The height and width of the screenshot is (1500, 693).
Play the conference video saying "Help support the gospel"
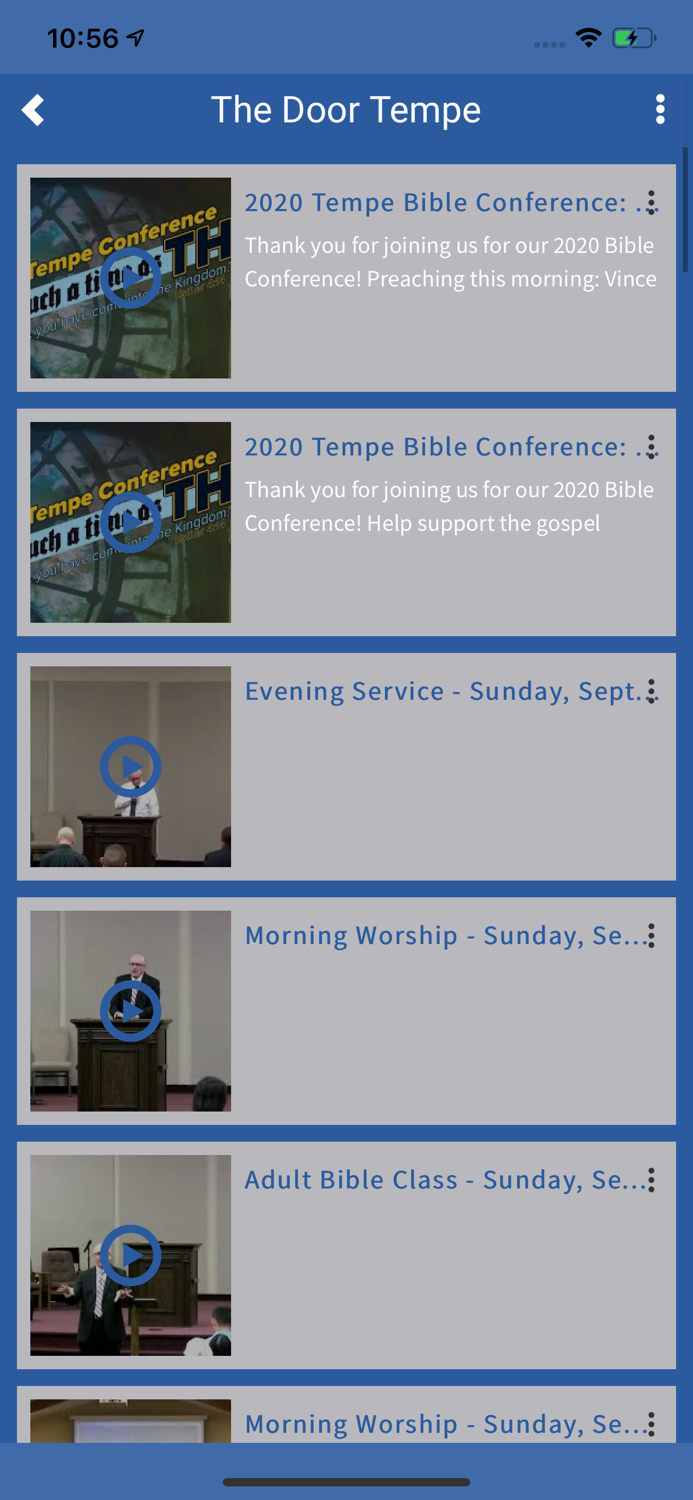pos(130,522)
